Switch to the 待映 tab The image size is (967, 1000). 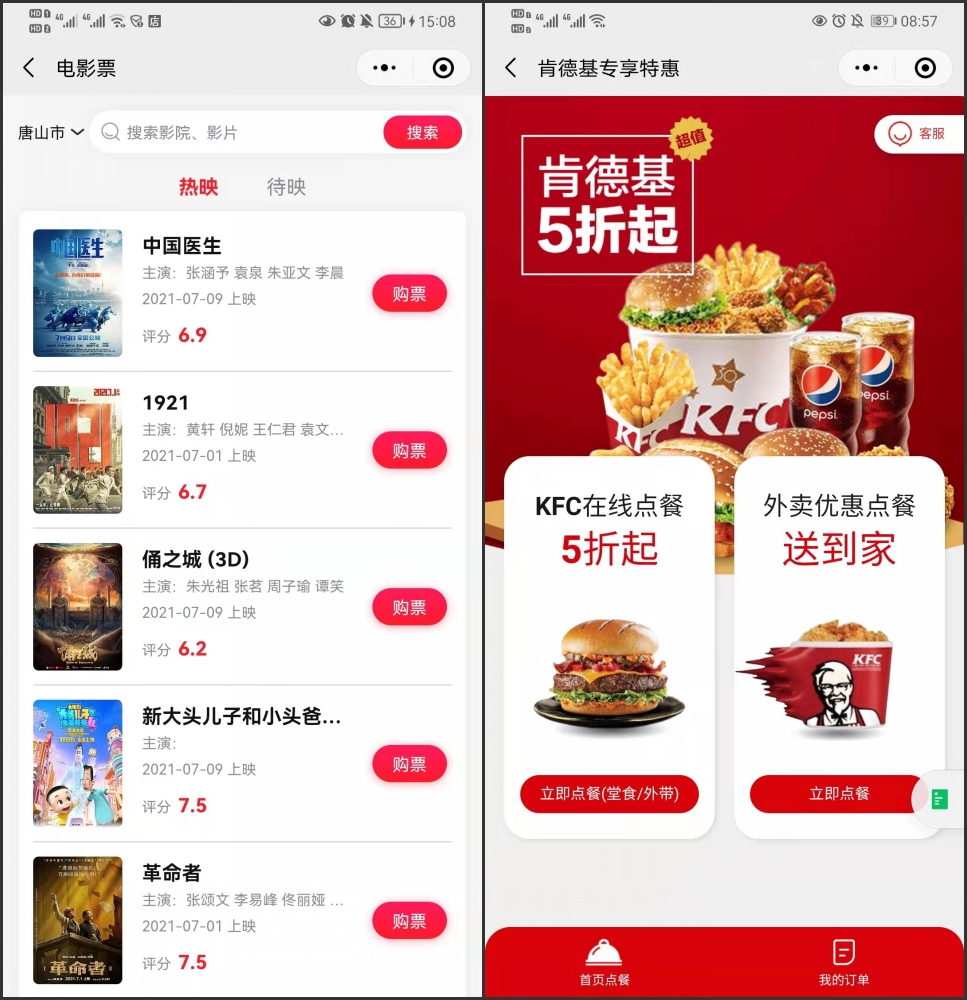pyautogui.click(x=286, y=187)
